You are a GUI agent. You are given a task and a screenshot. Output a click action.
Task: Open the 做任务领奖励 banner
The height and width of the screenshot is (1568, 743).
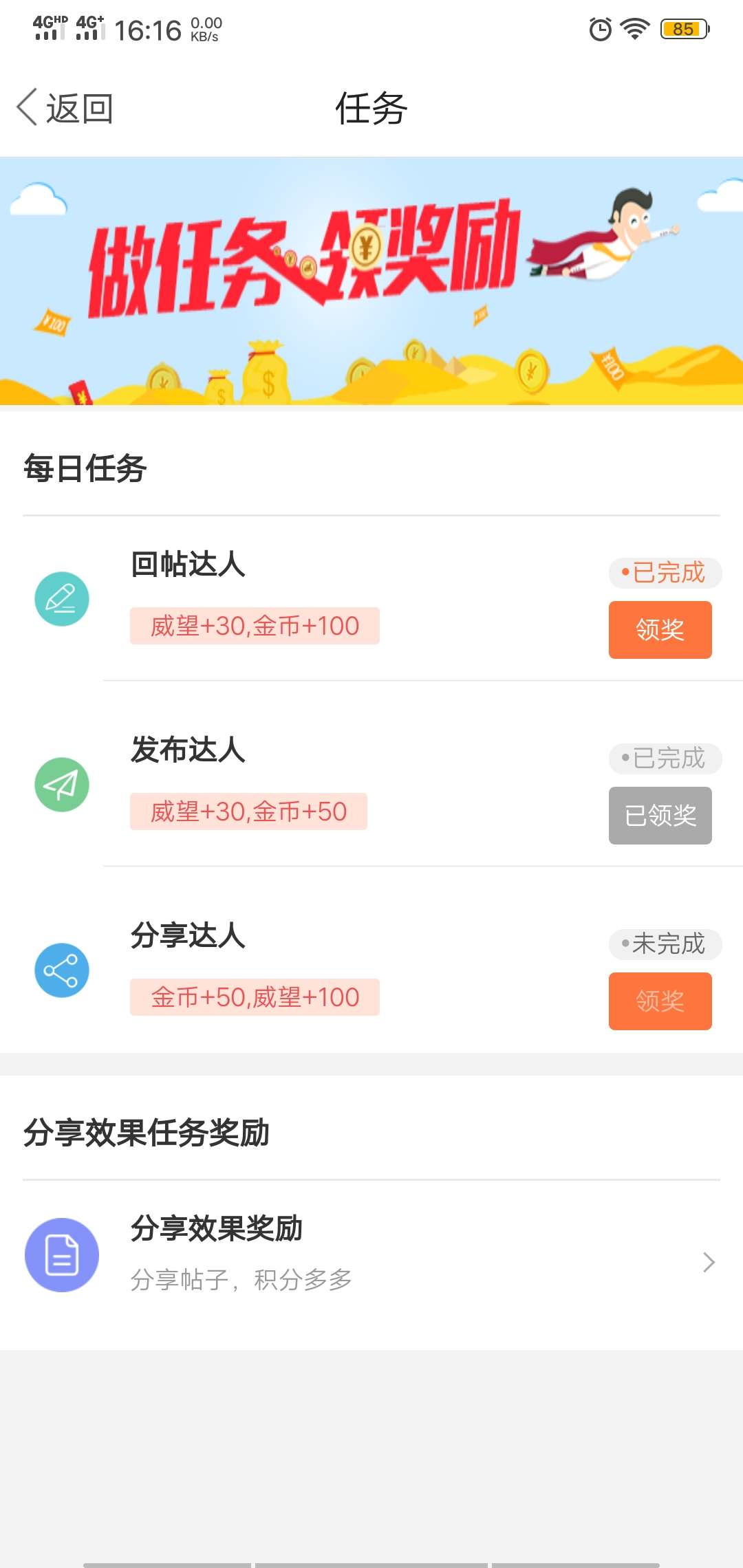[x=371, y=281]
